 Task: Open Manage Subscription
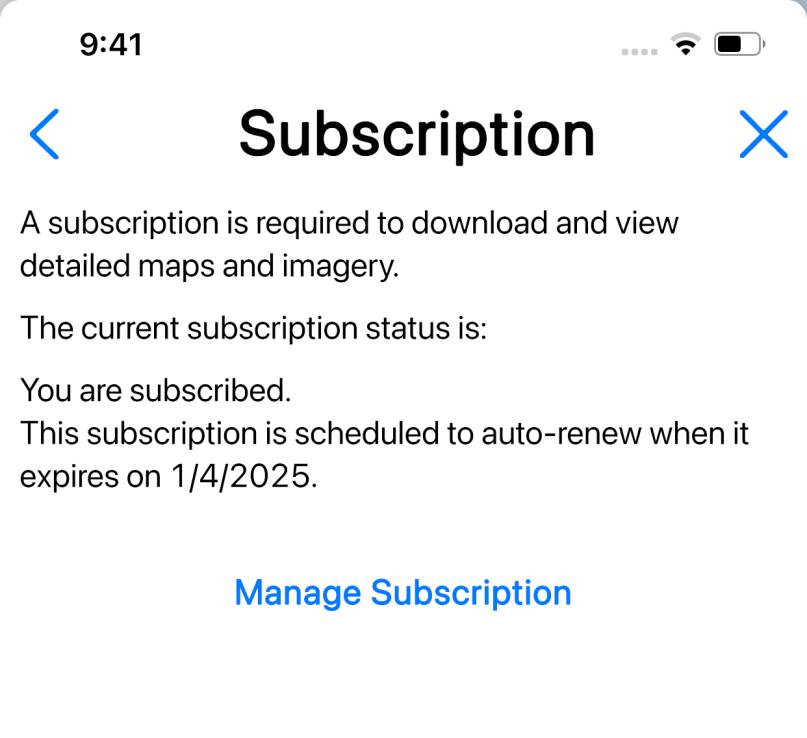point(402,593)
